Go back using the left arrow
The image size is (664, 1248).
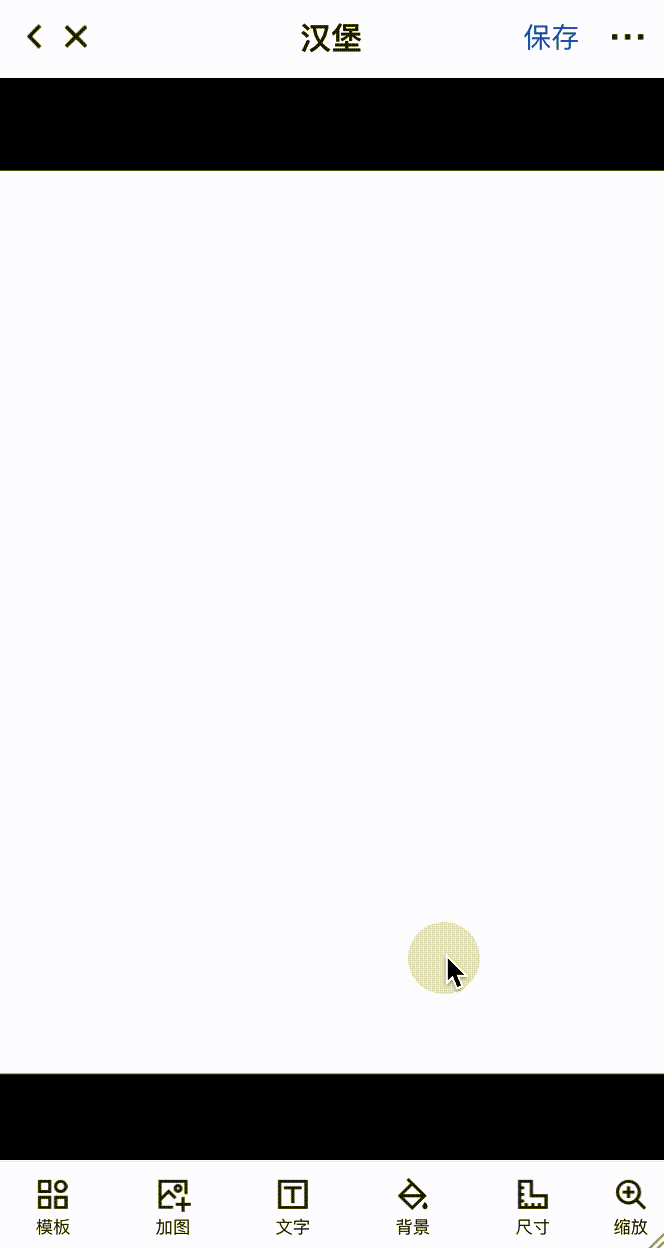point(35,38)
